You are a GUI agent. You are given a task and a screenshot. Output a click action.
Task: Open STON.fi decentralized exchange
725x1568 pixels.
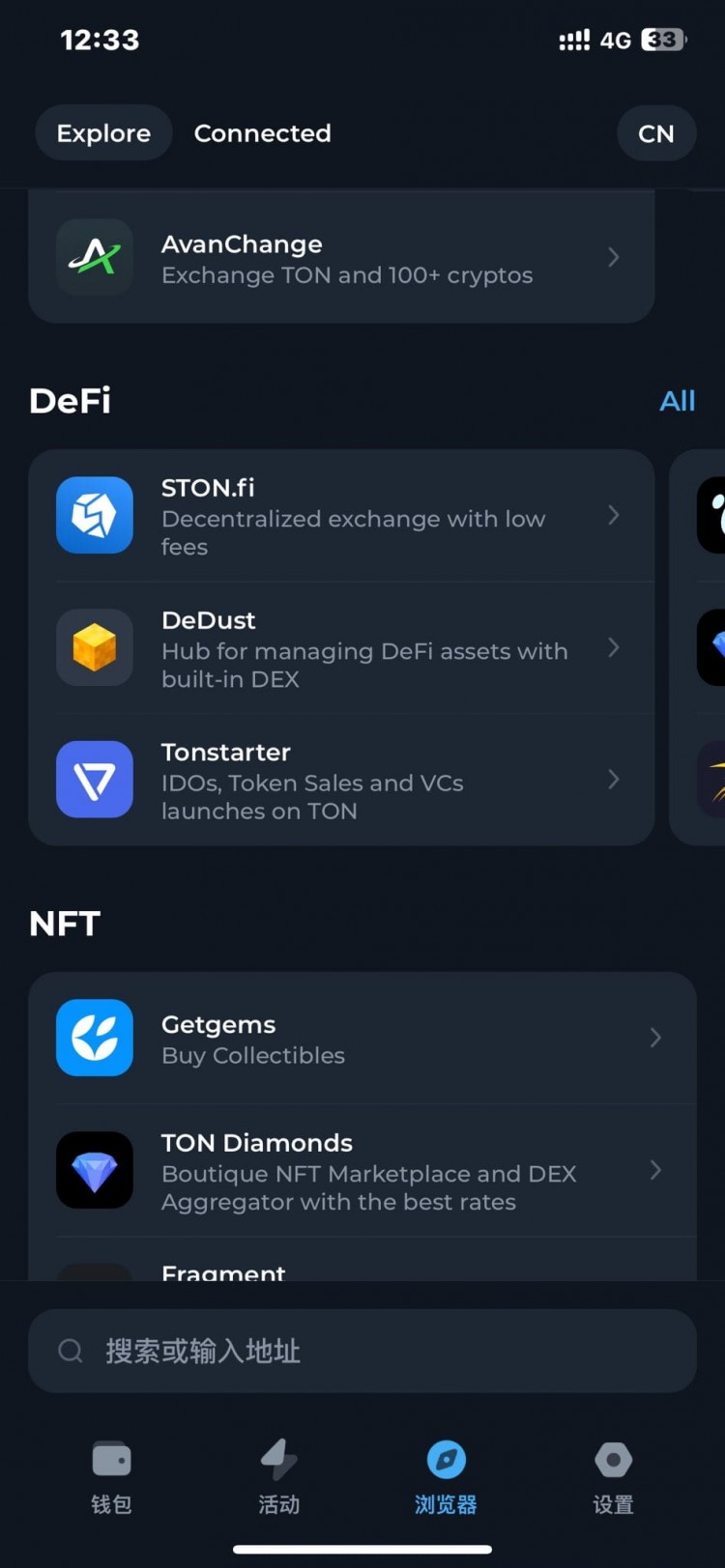pos(340,516)
